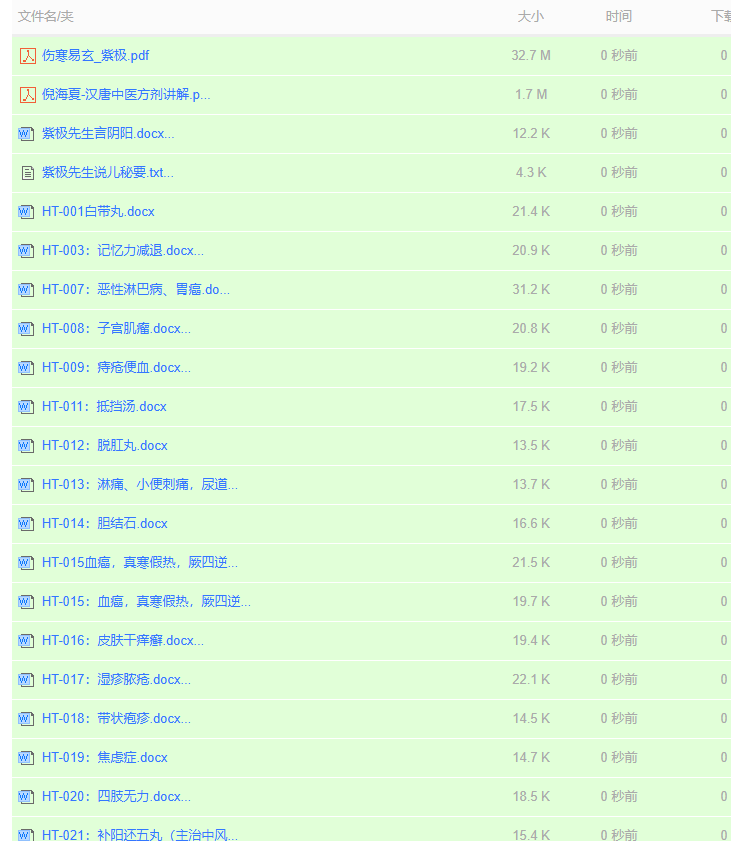Open 伤寒易玄_紫极.pdf file
Image resolution: width=731 pixels, height=841 pixels.
pos(96,55)
